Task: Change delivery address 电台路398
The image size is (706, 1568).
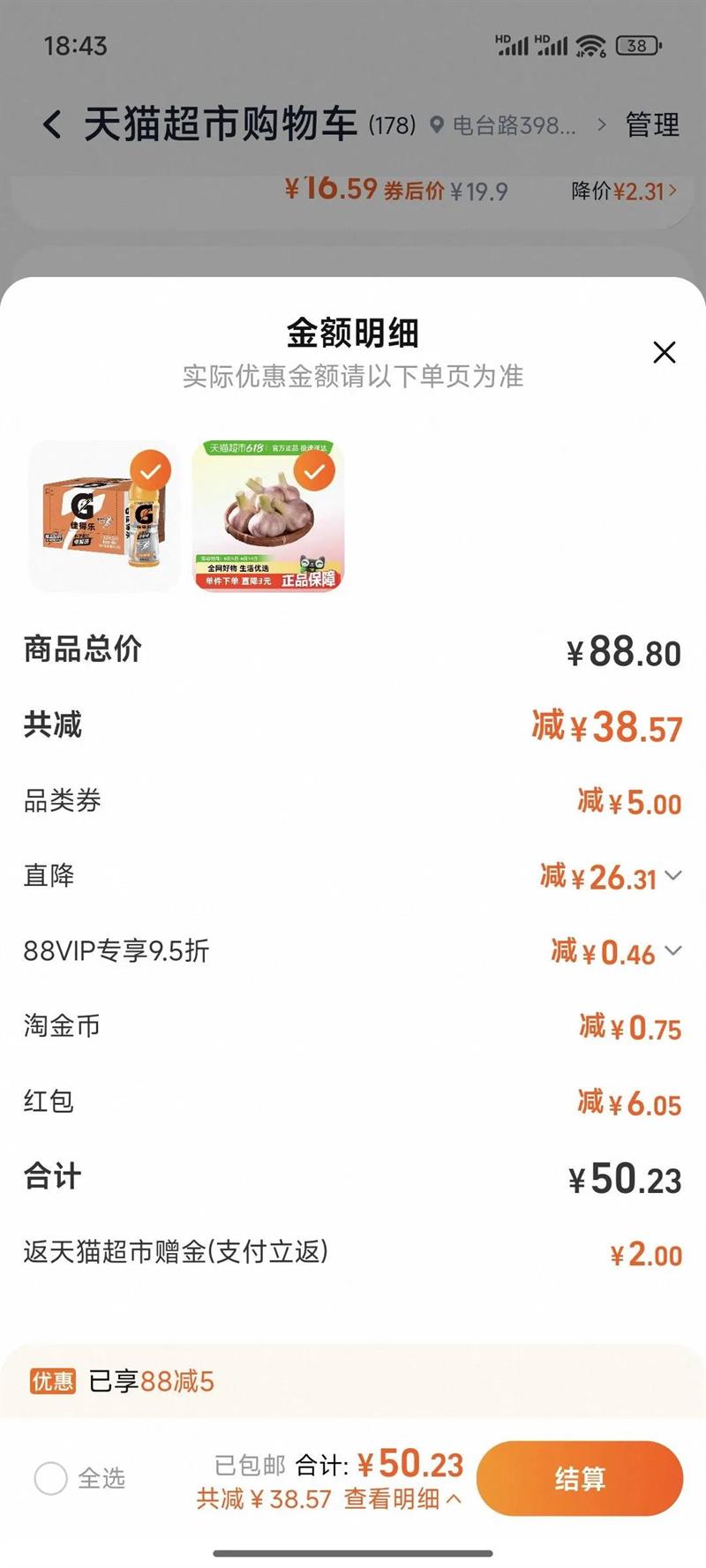Action: [517, 125]
